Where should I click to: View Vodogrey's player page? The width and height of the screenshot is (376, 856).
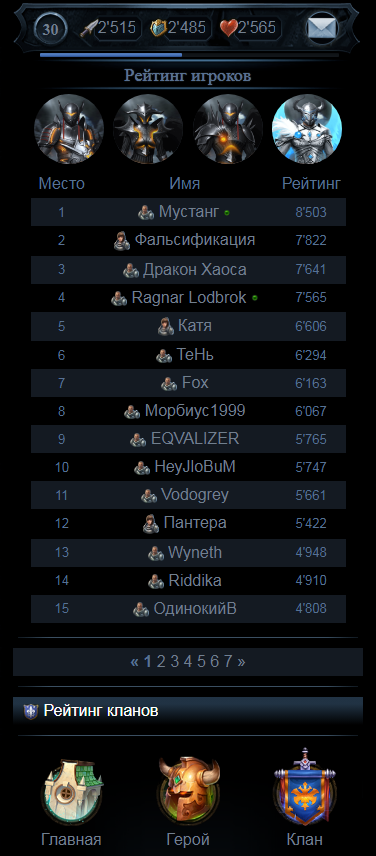coord(195,495)
